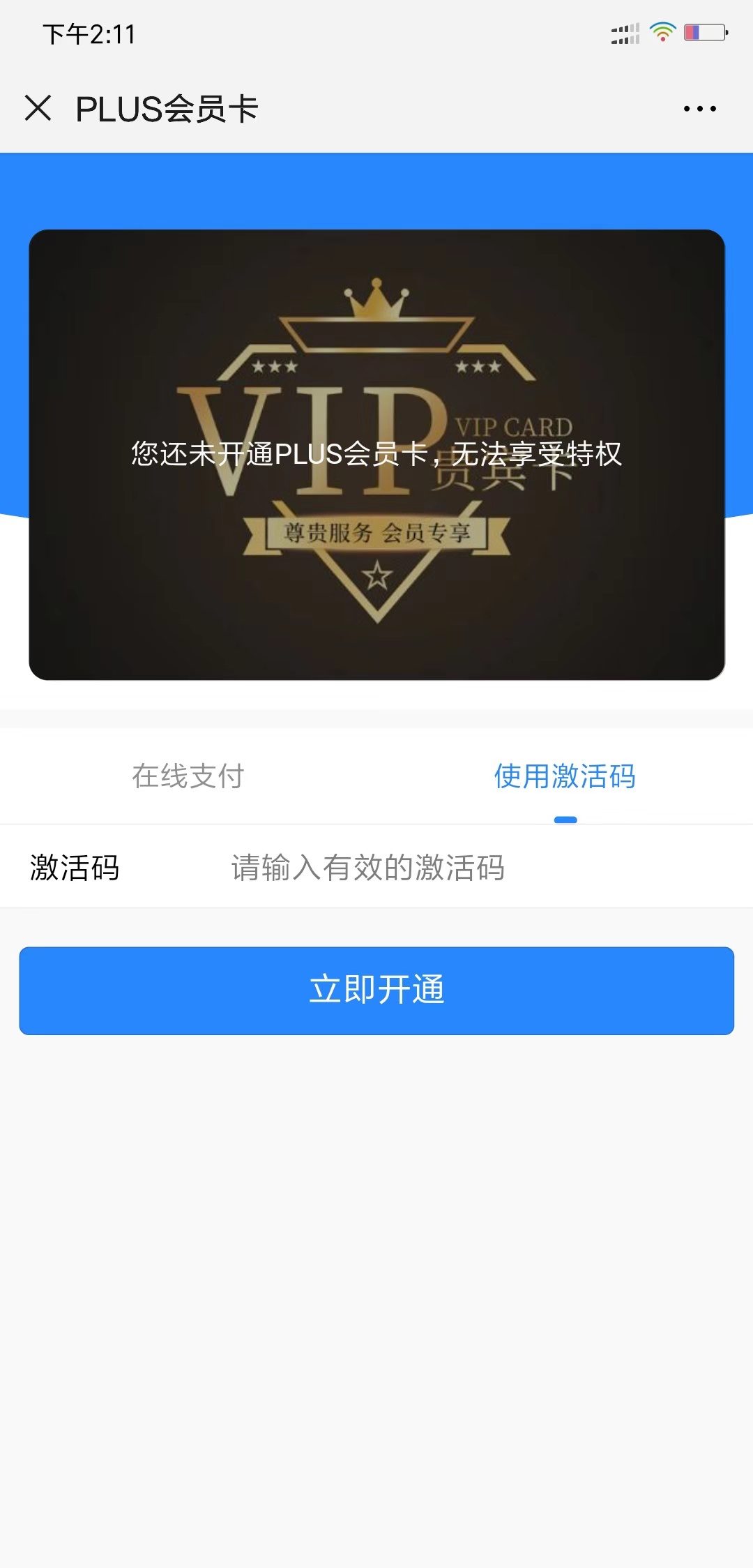Toggle the membership notice overlay text
Viewport: 753px width, 1568px height.
tap(376, 453)
